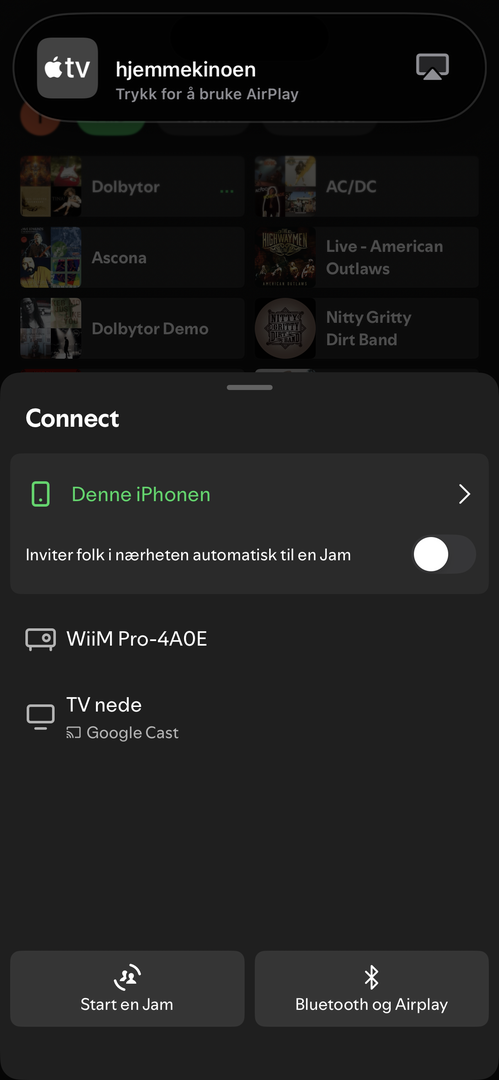Tap the sheet's drag handle
The height and width of the screenshot is (1080, 499).
click(250, 388)
